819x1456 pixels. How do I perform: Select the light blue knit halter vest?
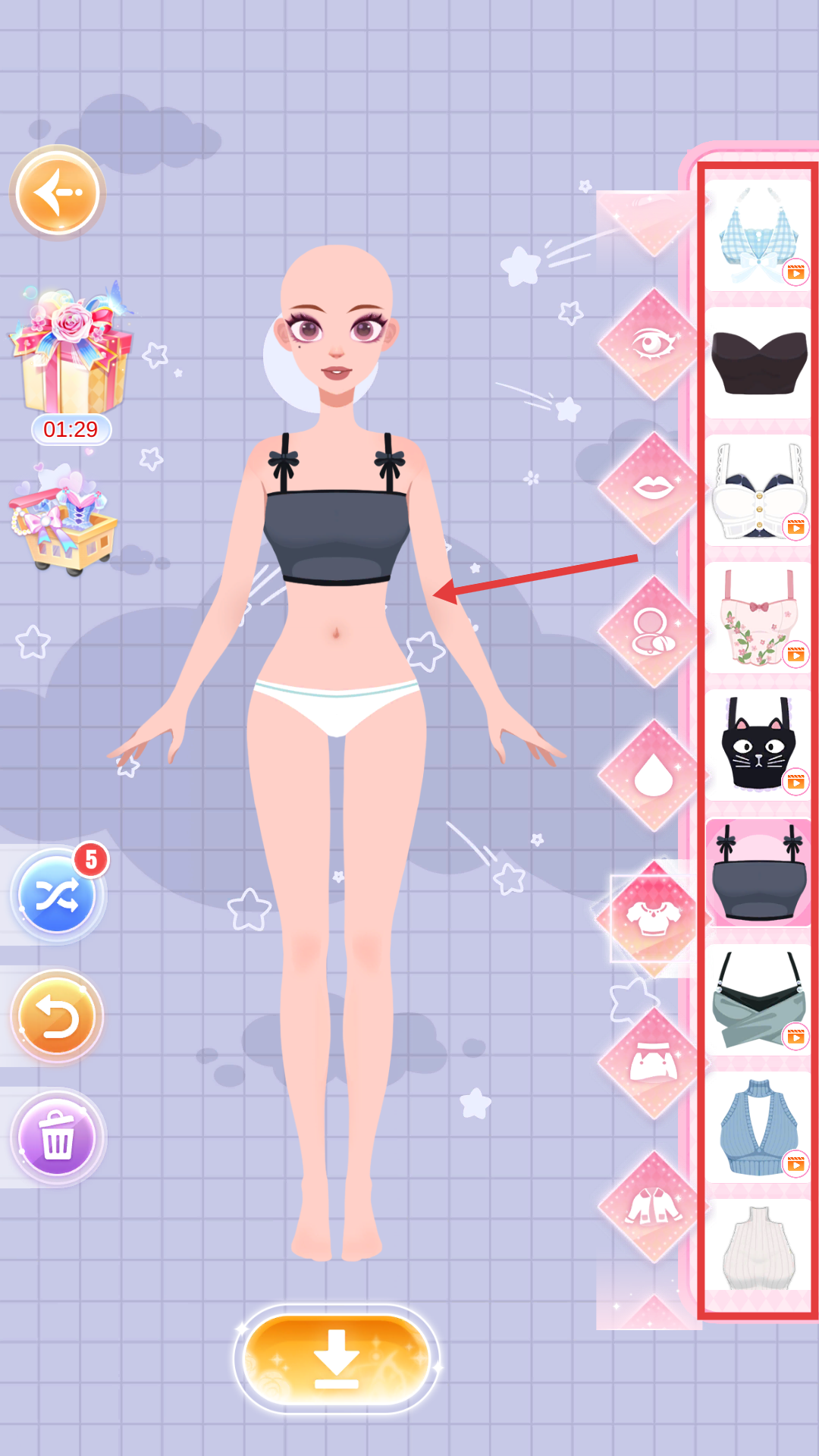pyautogui.click(x=758, y=1127)
